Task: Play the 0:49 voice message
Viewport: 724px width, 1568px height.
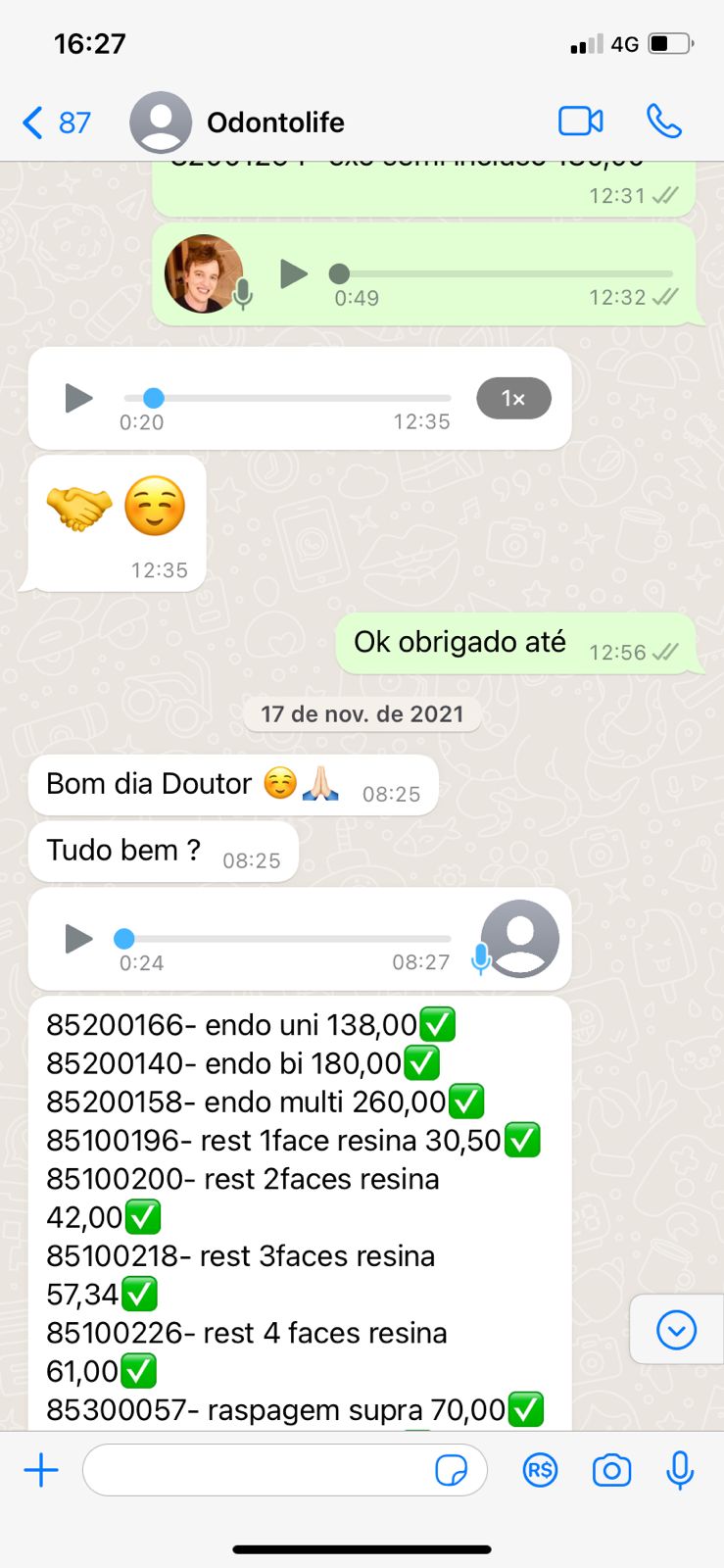Action: point(293,273)
